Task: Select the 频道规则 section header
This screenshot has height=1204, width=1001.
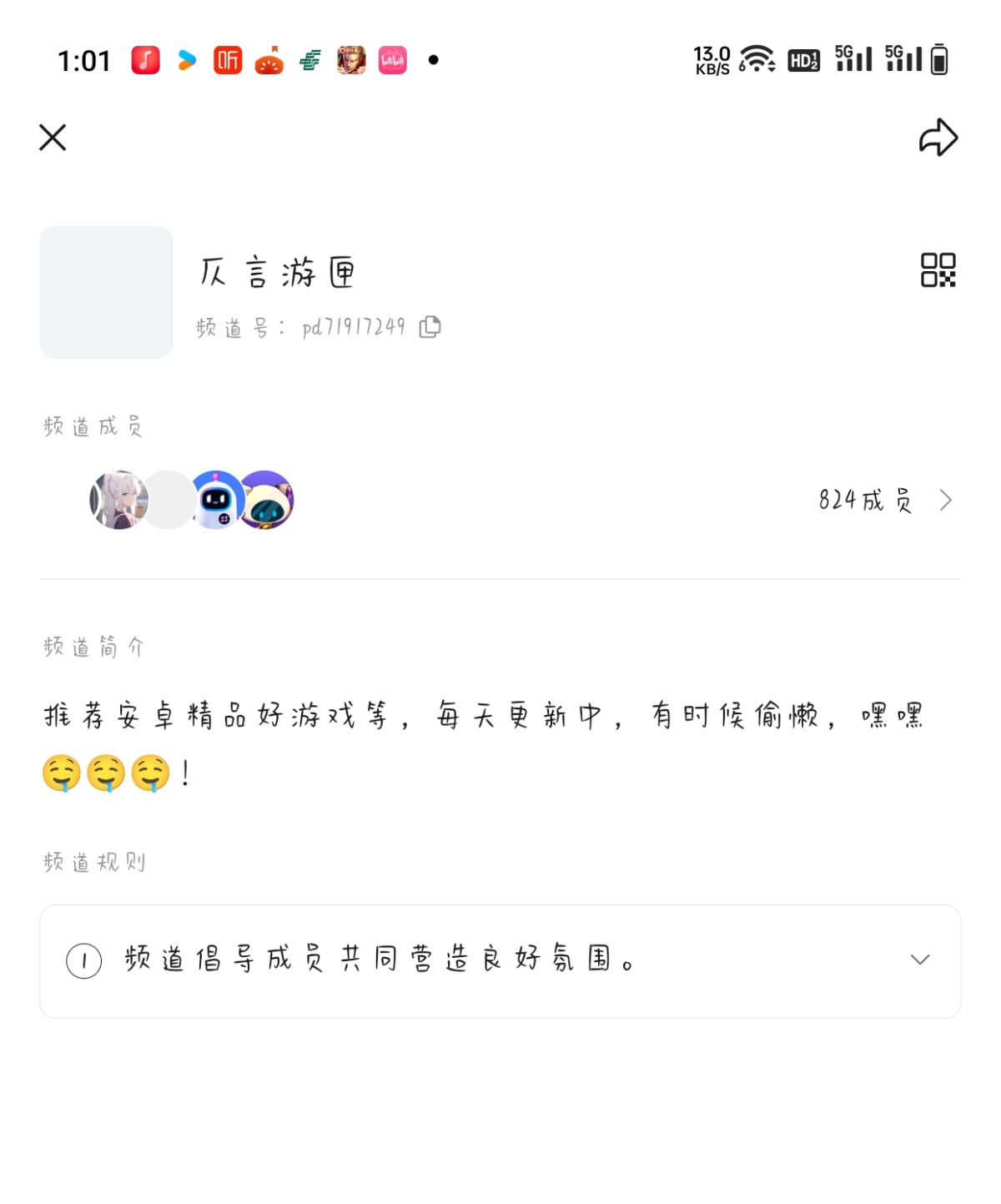Action: point(94,862)
